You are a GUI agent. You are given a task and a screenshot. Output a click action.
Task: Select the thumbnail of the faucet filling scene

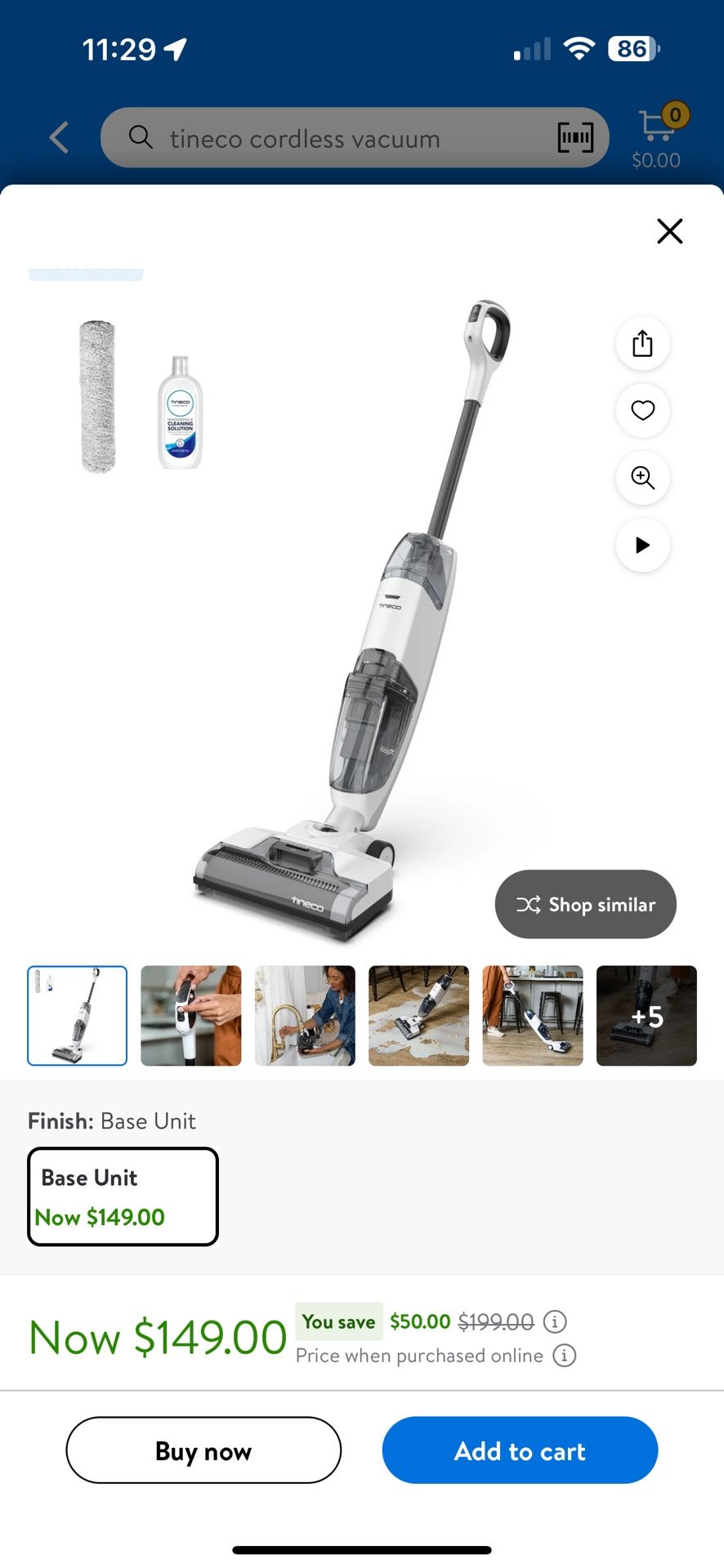point(304,1016)
